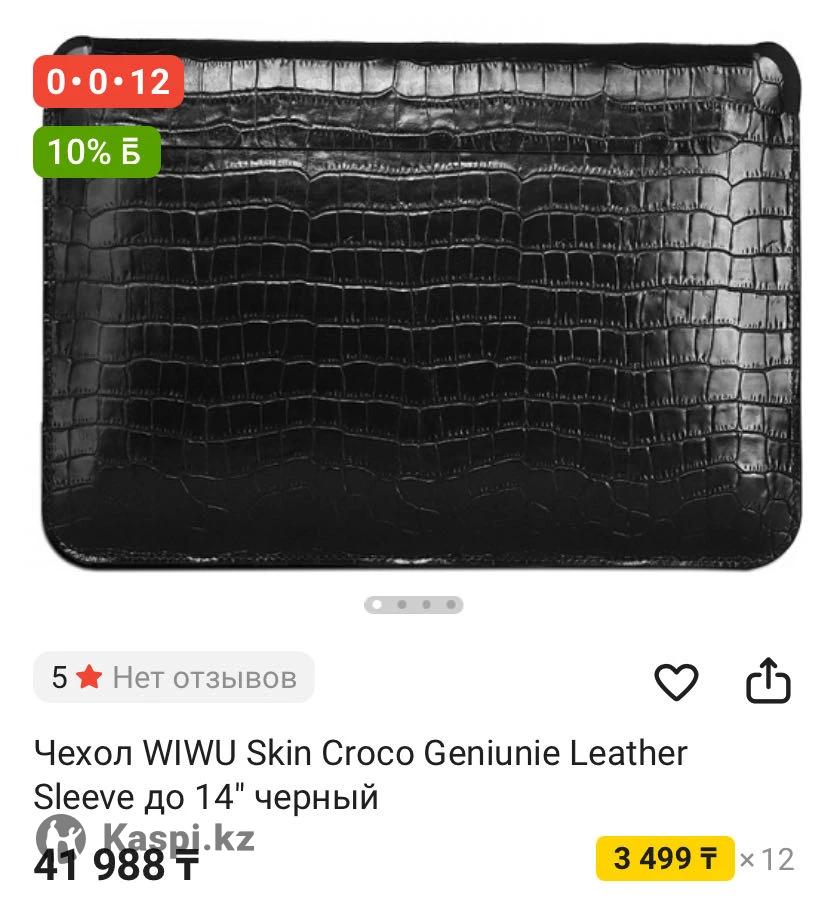Open the reviews rating chip
The width and height of the screenshot is (828, 903).
click(174, 678)
